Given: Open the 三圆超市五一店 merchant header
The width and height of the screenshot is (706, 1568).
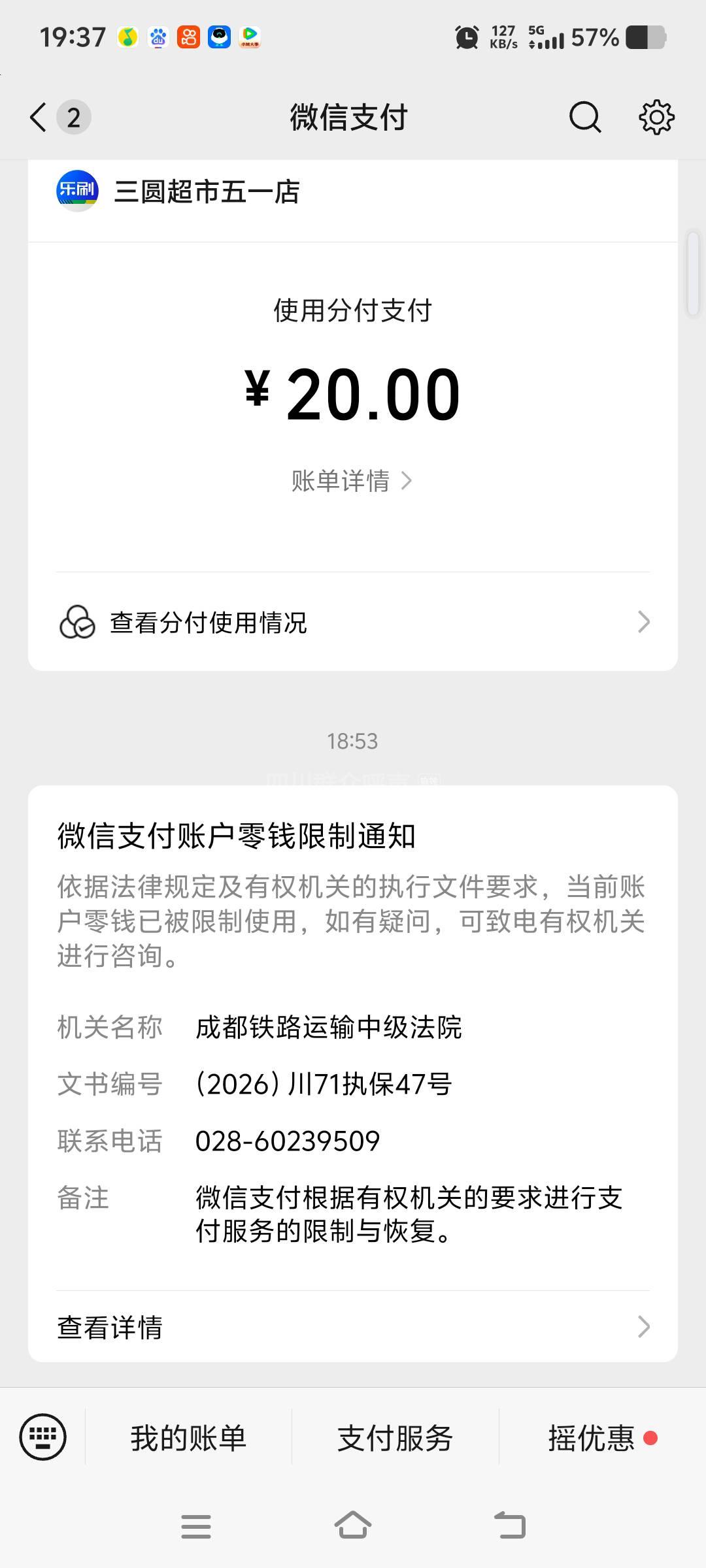Looking at the screenshot, I should 207,192.
